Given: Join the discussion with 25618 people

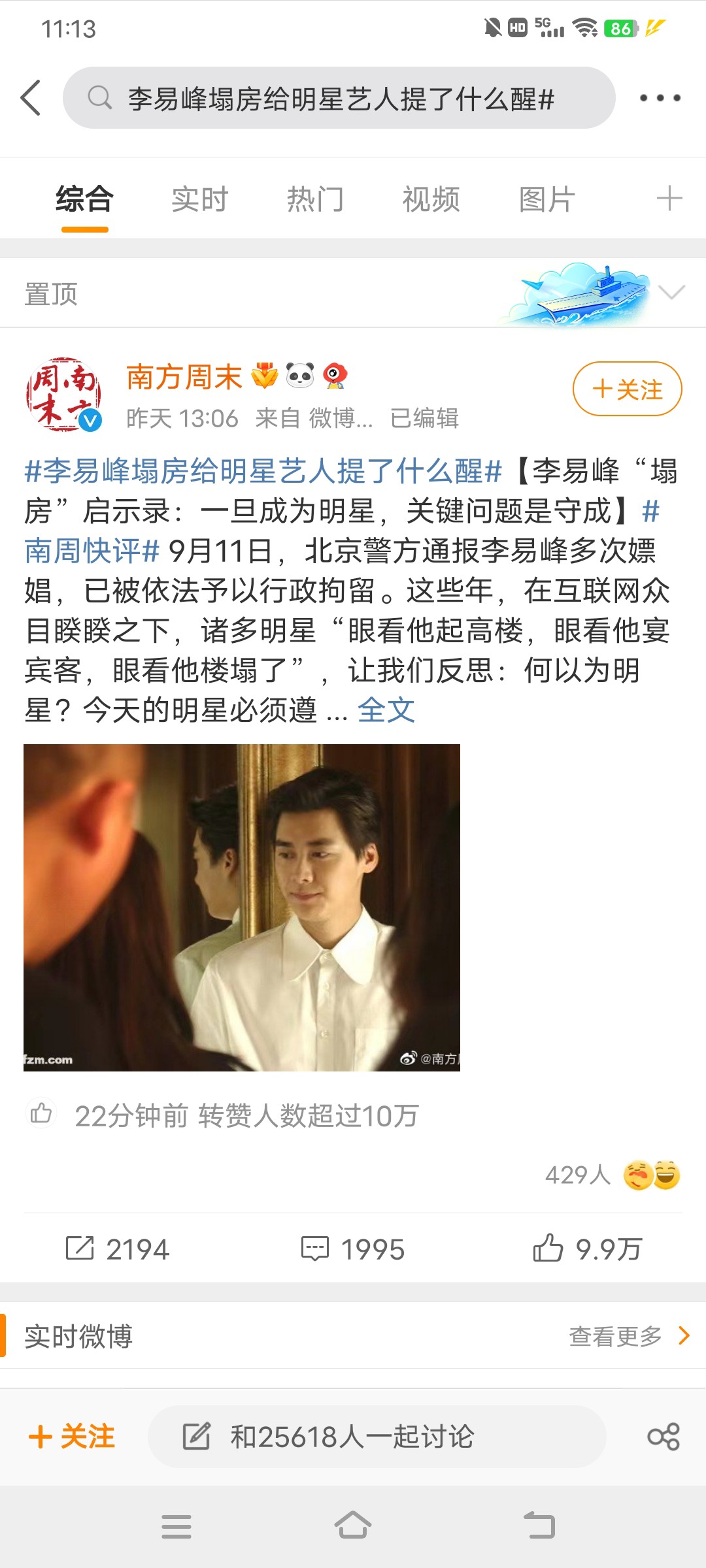Looking at the screenshot, I should pyautogui.click(x=377, y=1437).
